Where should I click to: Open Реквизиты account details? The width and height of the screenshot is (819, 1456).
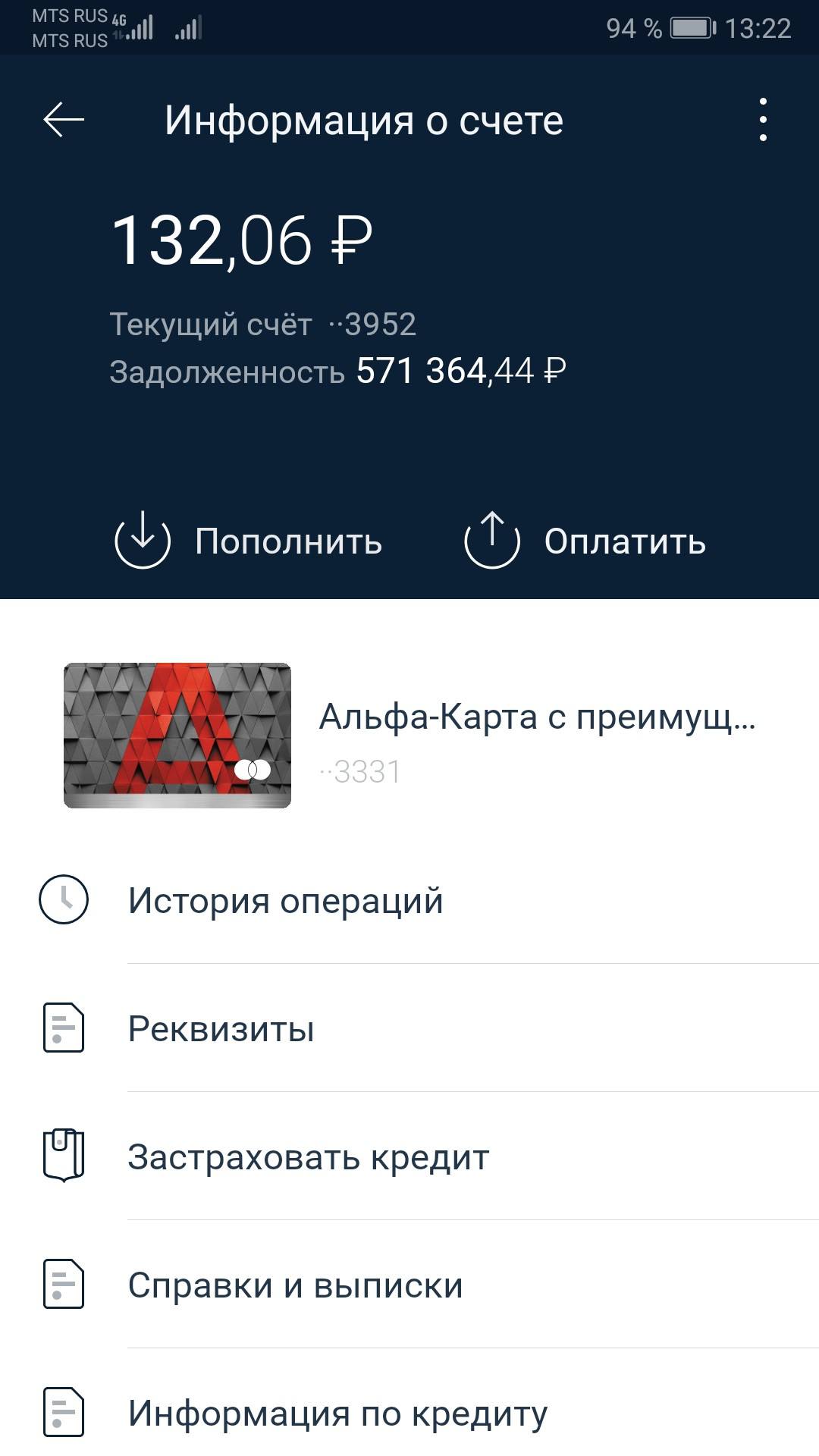(221, 1029)
